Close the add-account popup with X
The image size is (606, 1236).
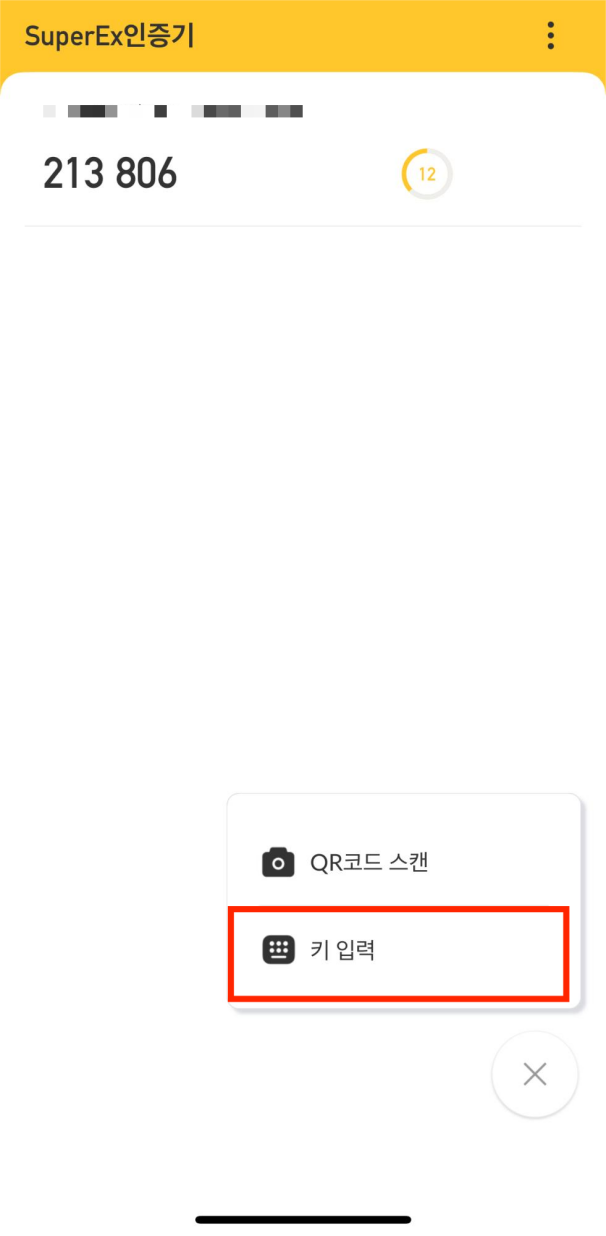(535, 1074)
